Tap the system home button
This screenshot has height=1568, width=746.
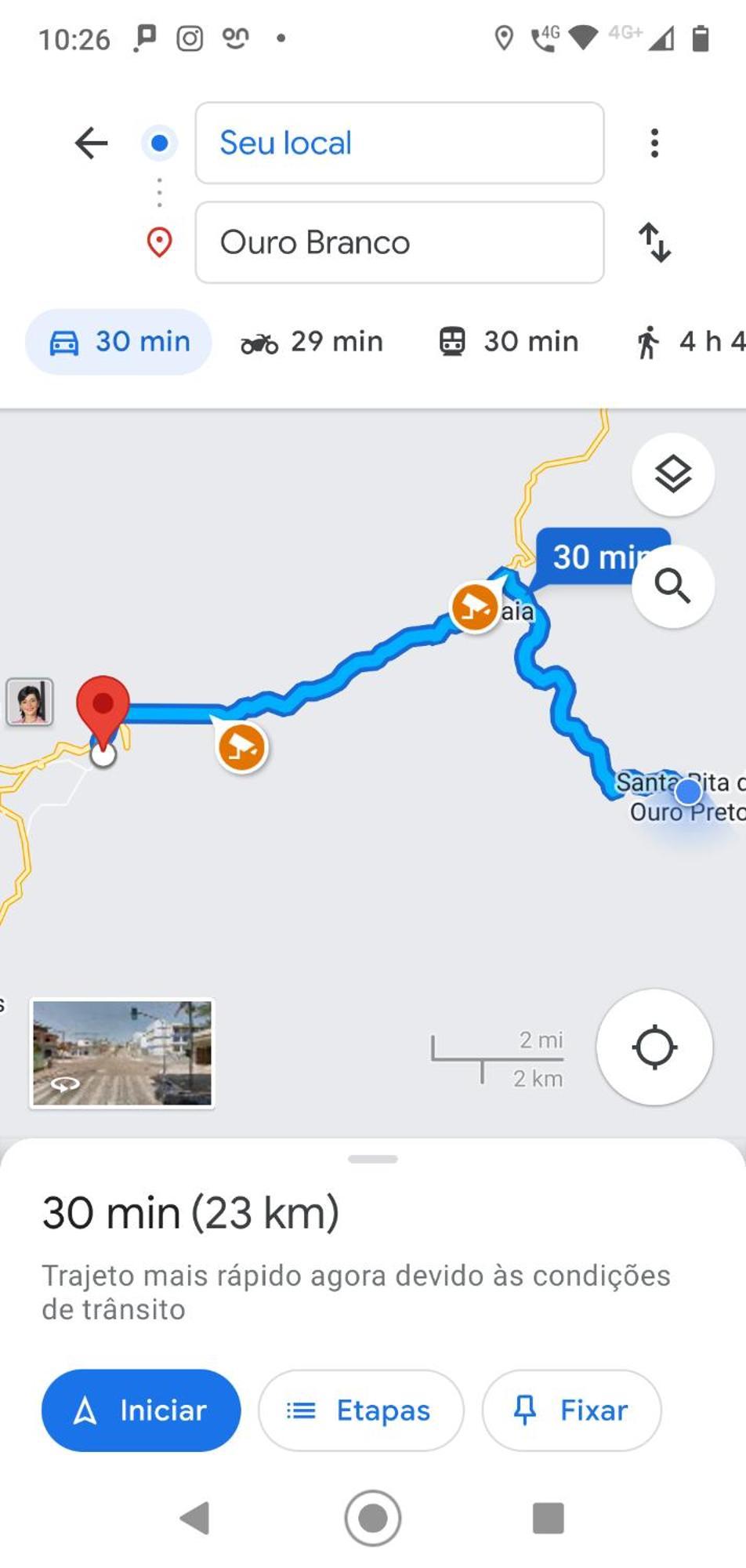[373, 1519]
